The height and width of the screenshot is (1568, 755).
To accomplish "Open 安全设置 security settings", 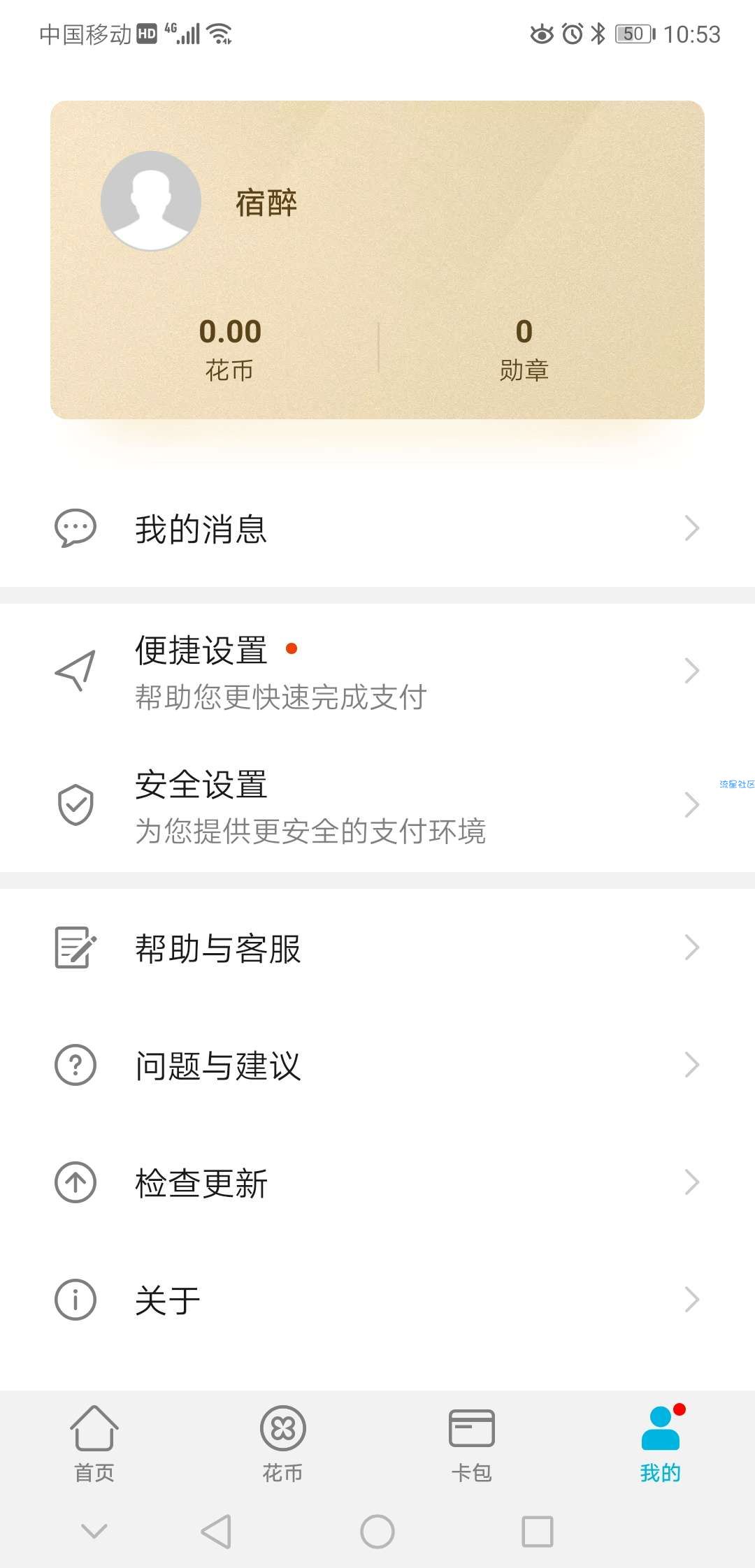I will click(x=377, y=805).
